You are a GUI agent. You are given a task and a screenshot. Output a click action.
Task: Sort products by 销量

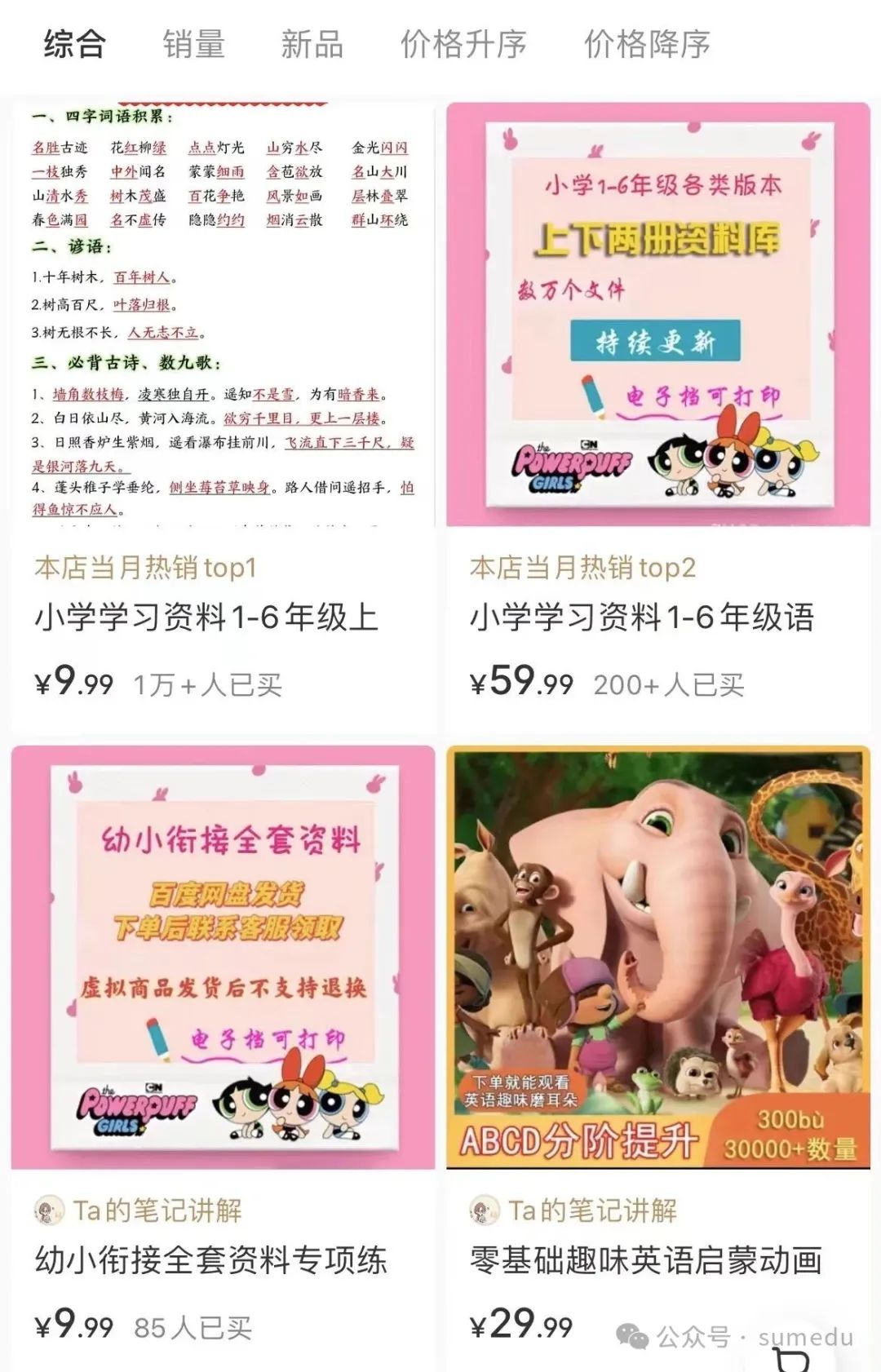tap(193, 44)
